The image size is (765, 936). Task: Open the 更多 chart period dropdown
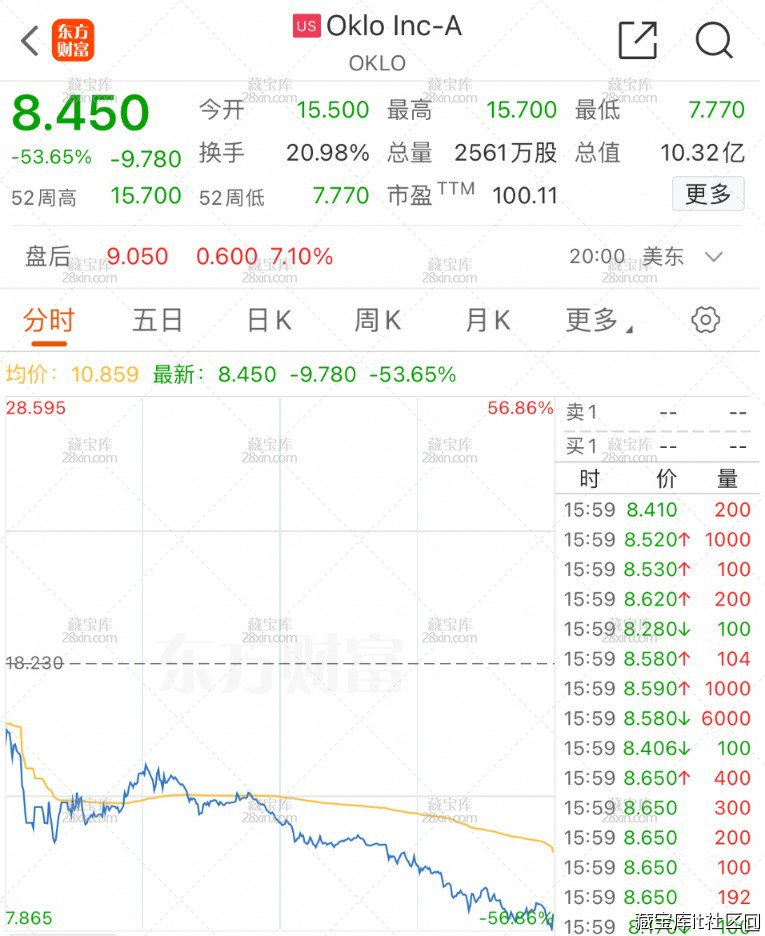point(598,320)
